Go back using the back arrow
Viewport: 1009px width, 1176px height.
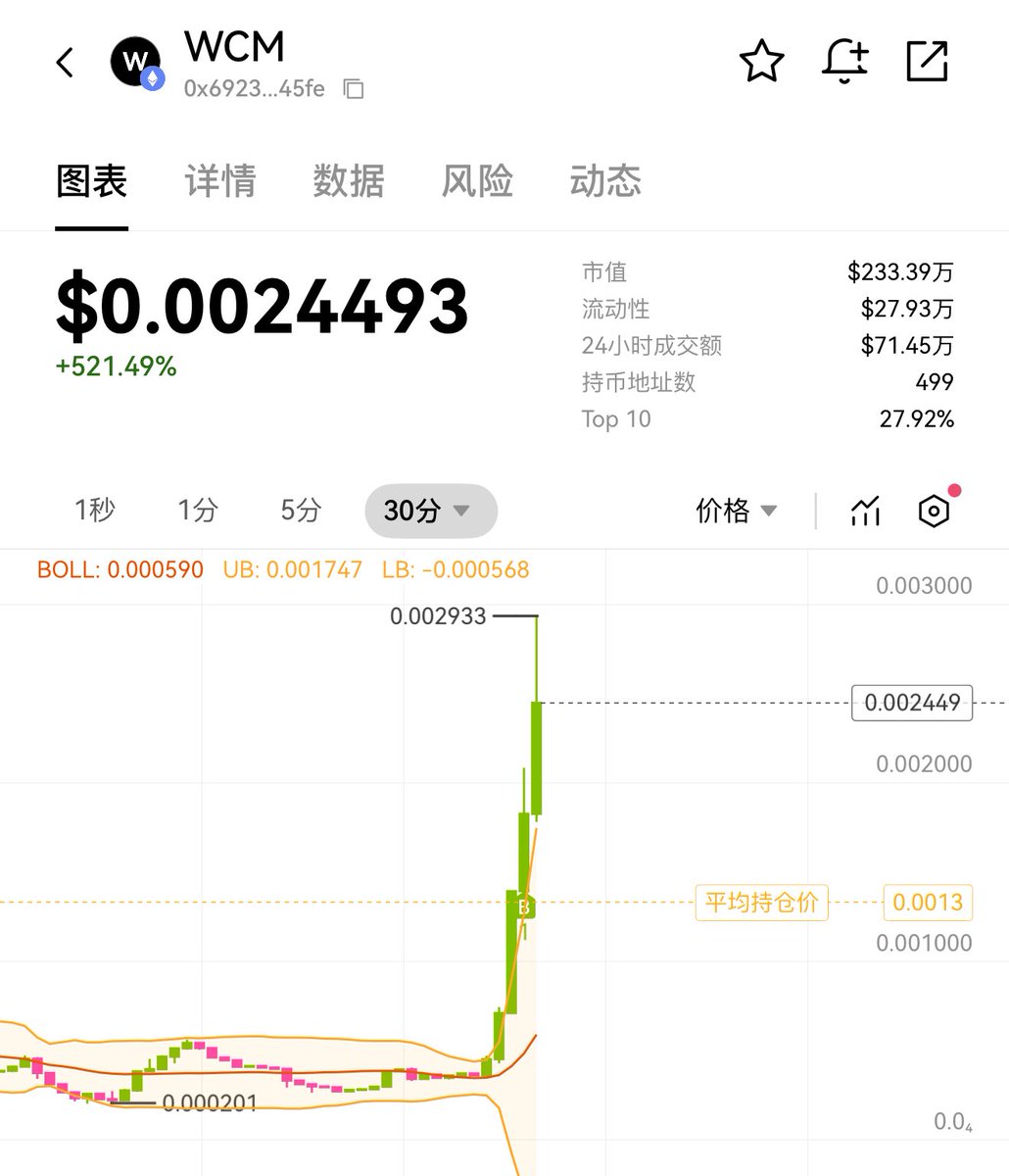click(x=65, y=63)
